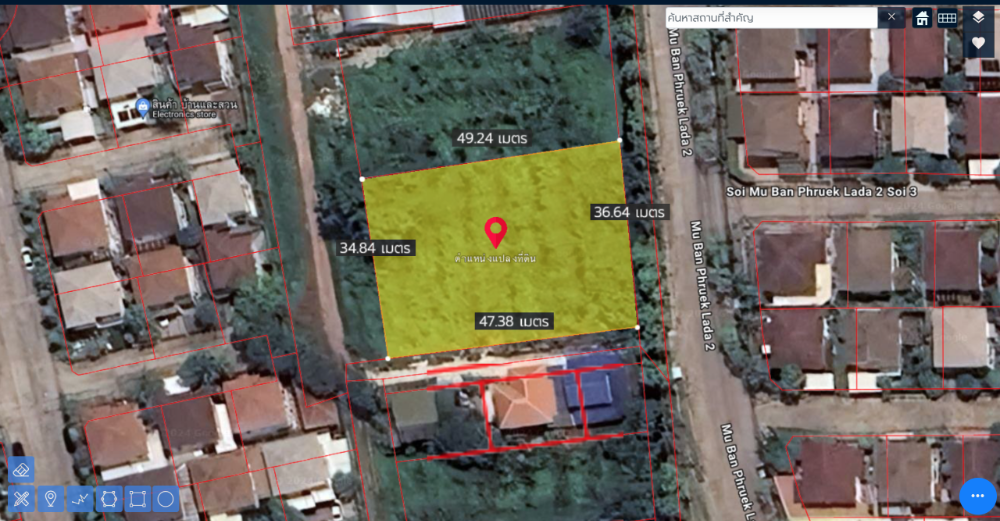Open favorites with the heart icon
This screenshot has height=521, width=1000.
point(978,42)
